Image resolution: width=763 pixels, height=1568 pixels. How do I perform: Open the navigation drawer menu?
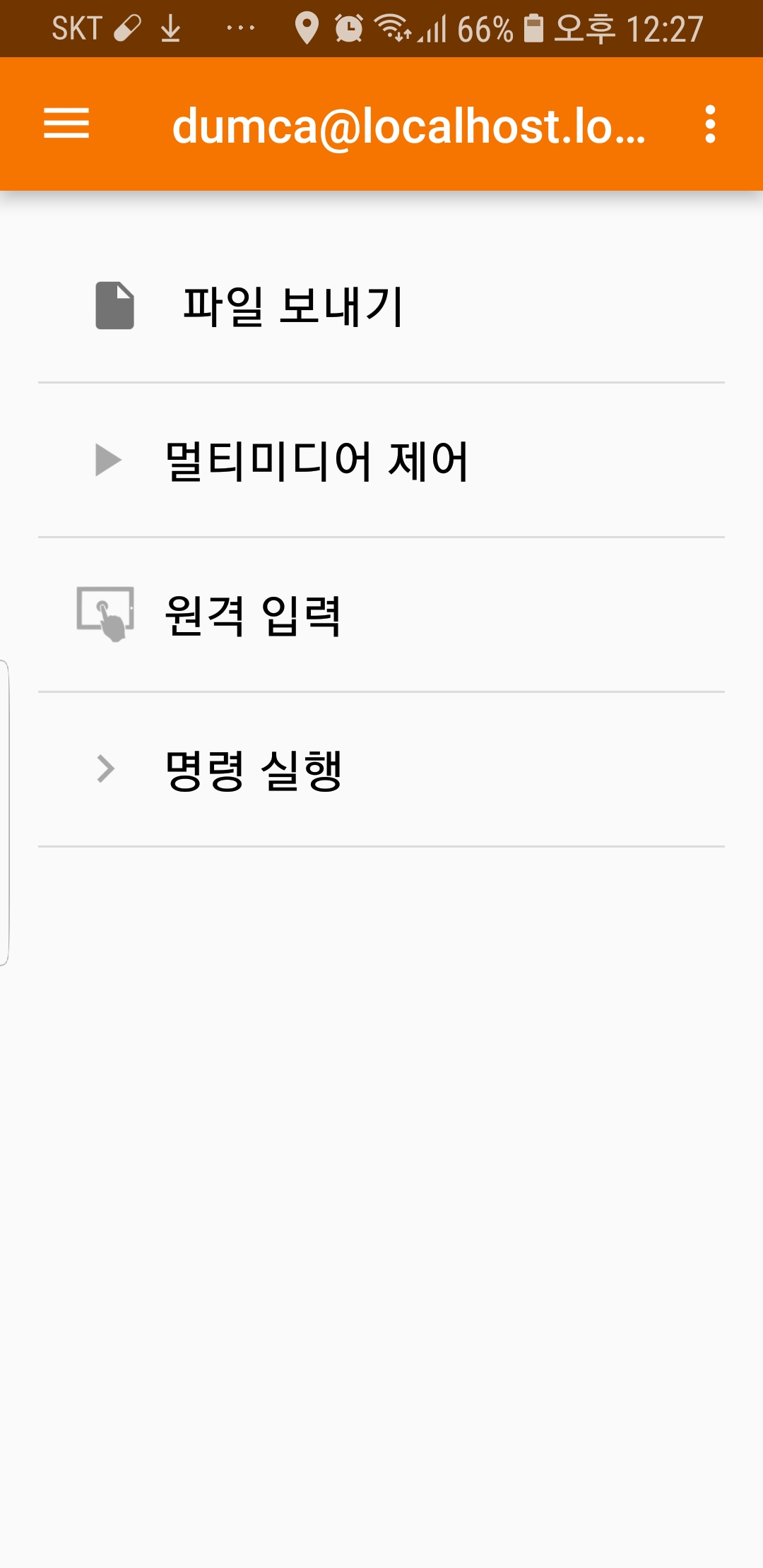(x=66, y=124)
